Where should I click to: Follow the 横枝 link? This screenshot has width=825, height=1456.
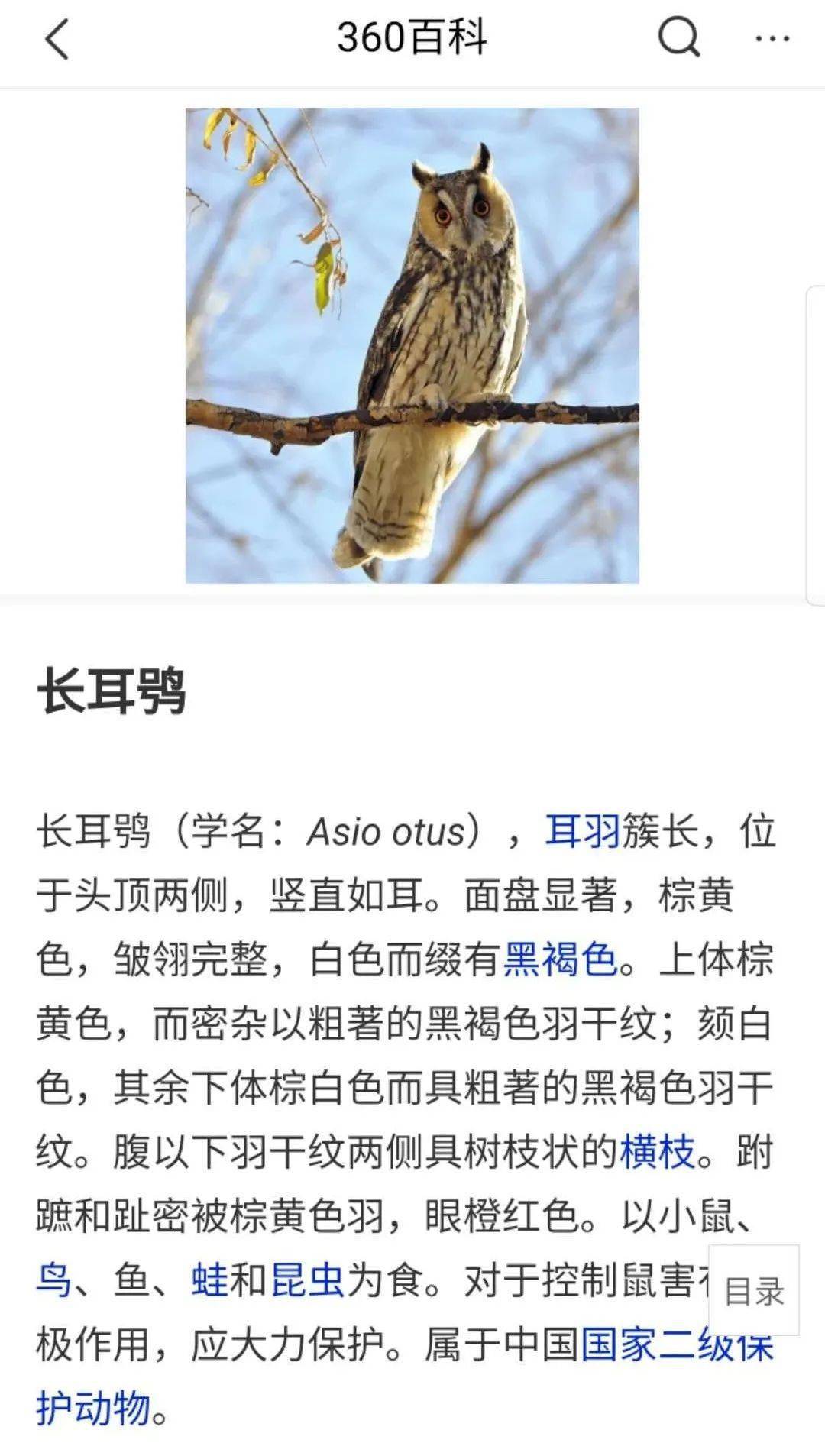point(657,1152)
